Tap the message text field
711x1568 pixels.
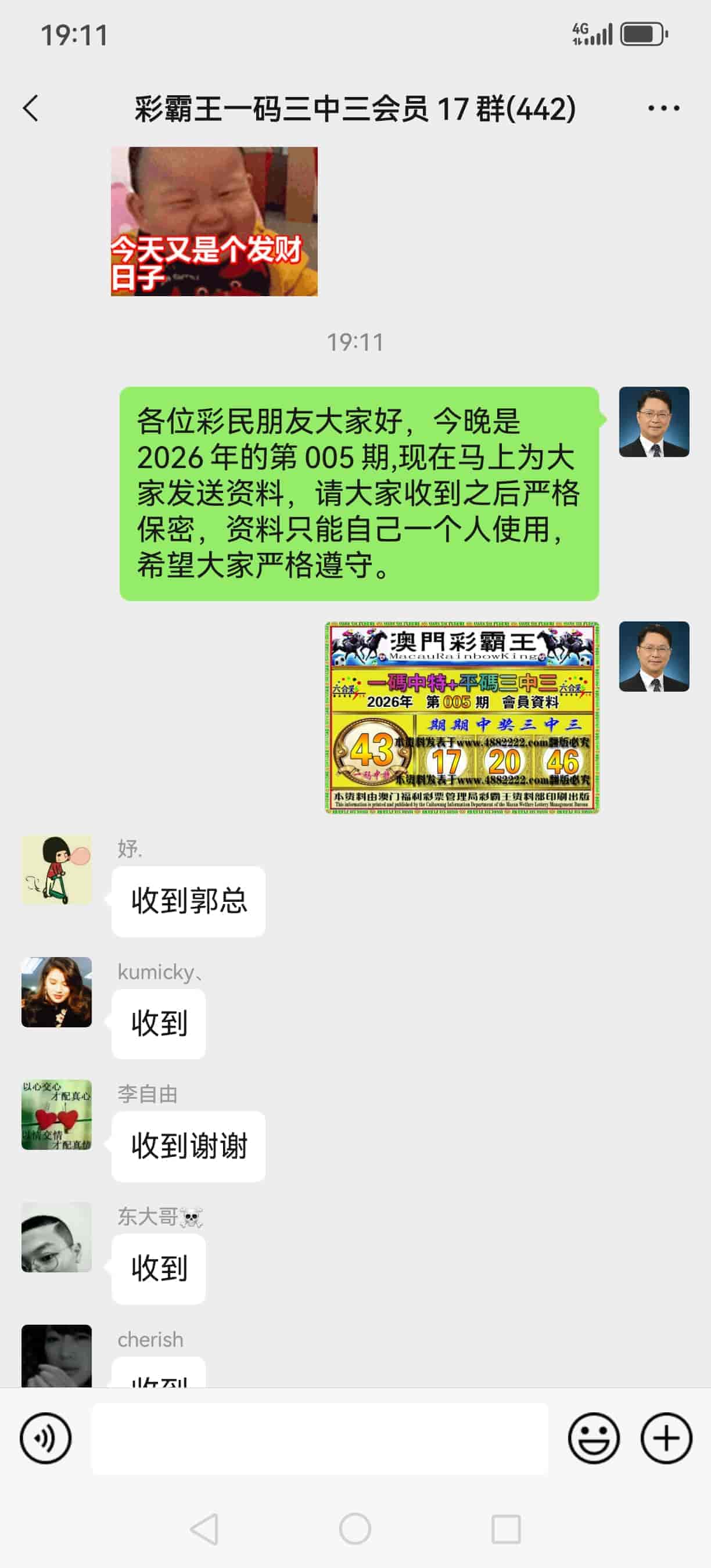(x=319, y=1438)
